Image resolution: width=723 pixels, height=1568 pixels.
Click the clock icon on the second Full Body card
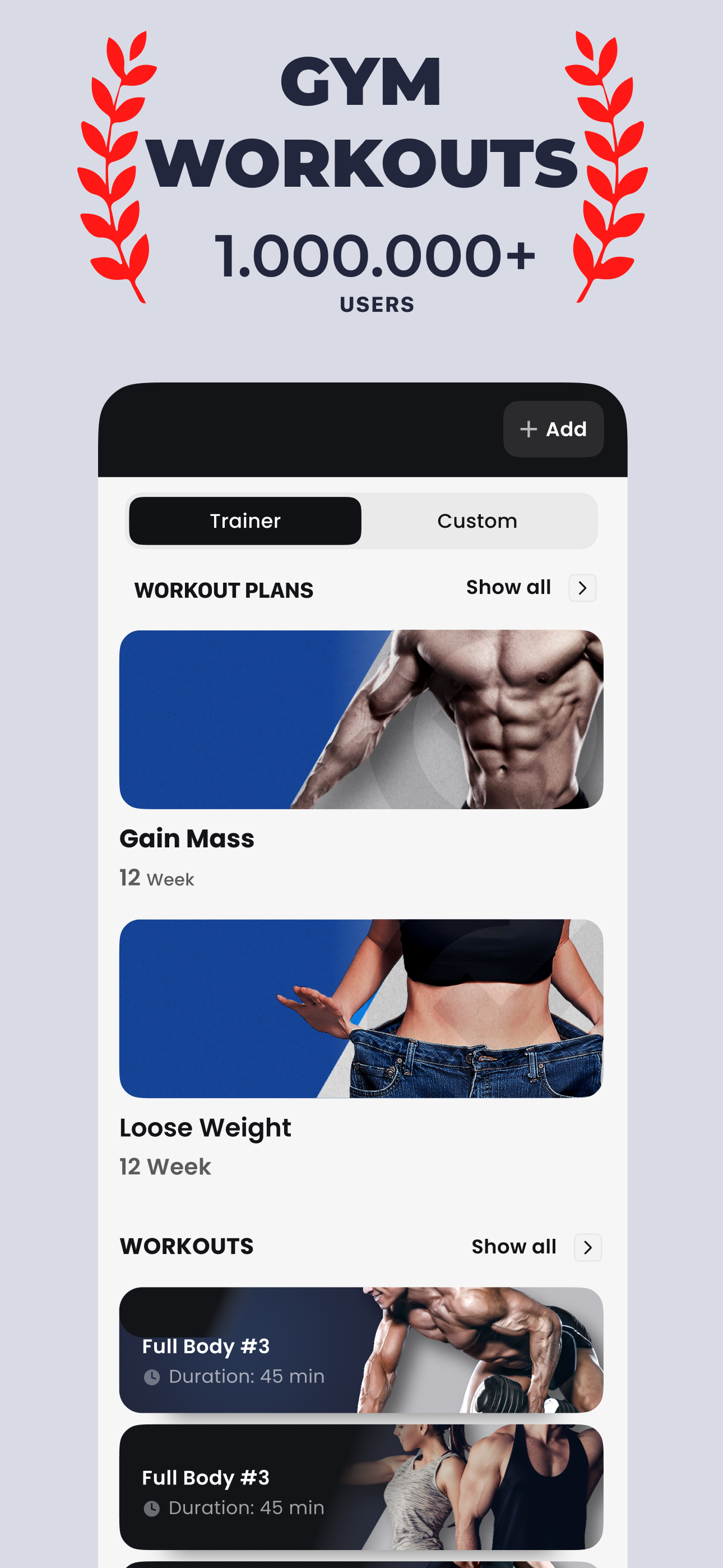[x=152, y=1508]
